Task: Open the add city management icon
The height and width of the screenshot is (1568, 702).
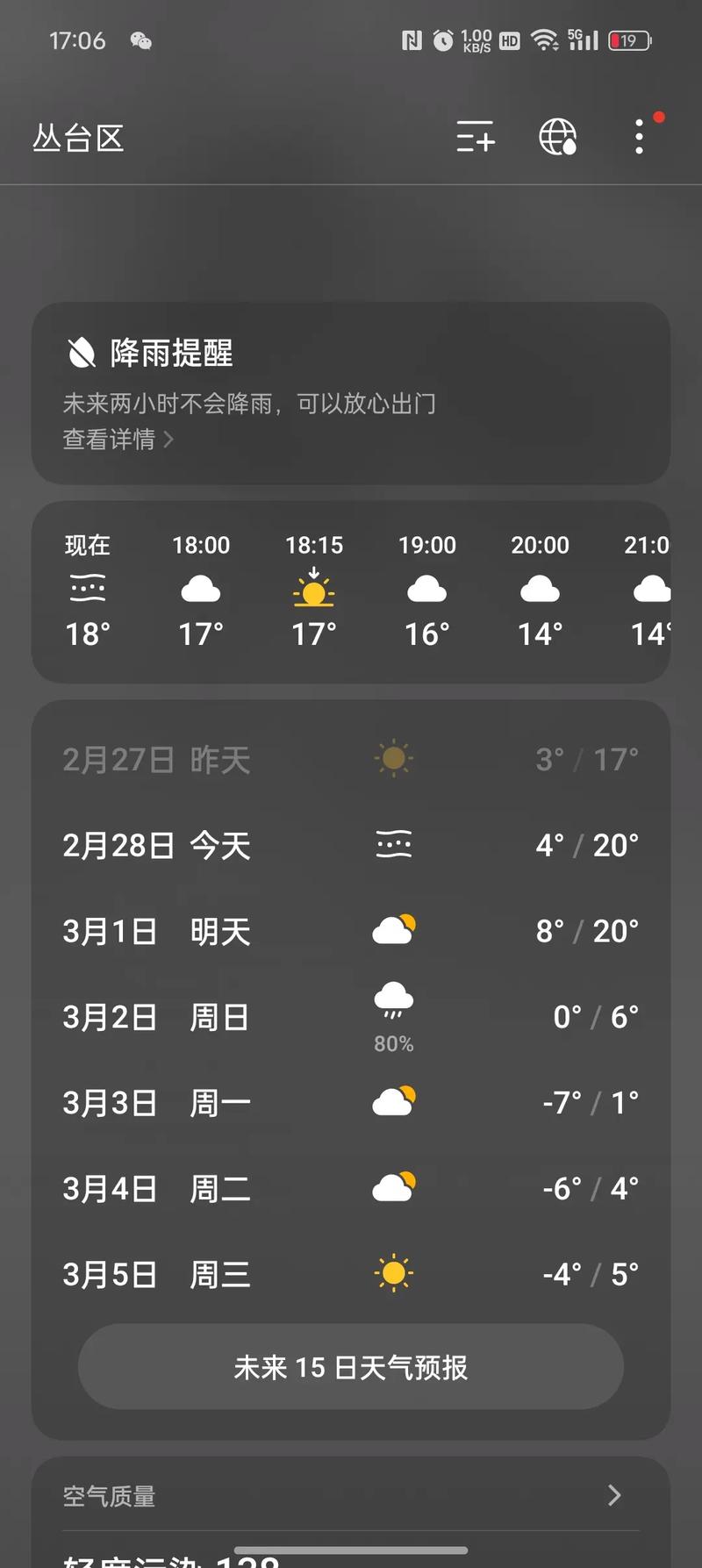Action: [x=474, y=139]
